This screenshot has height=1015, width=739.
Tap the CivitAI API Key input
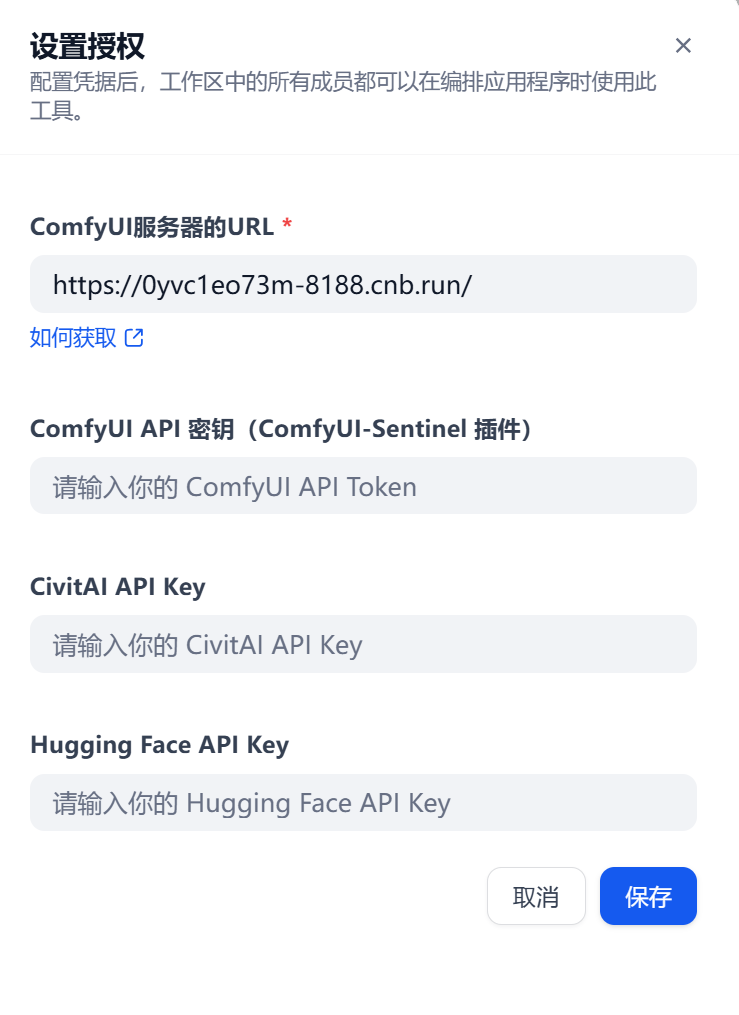click(363, 644)
